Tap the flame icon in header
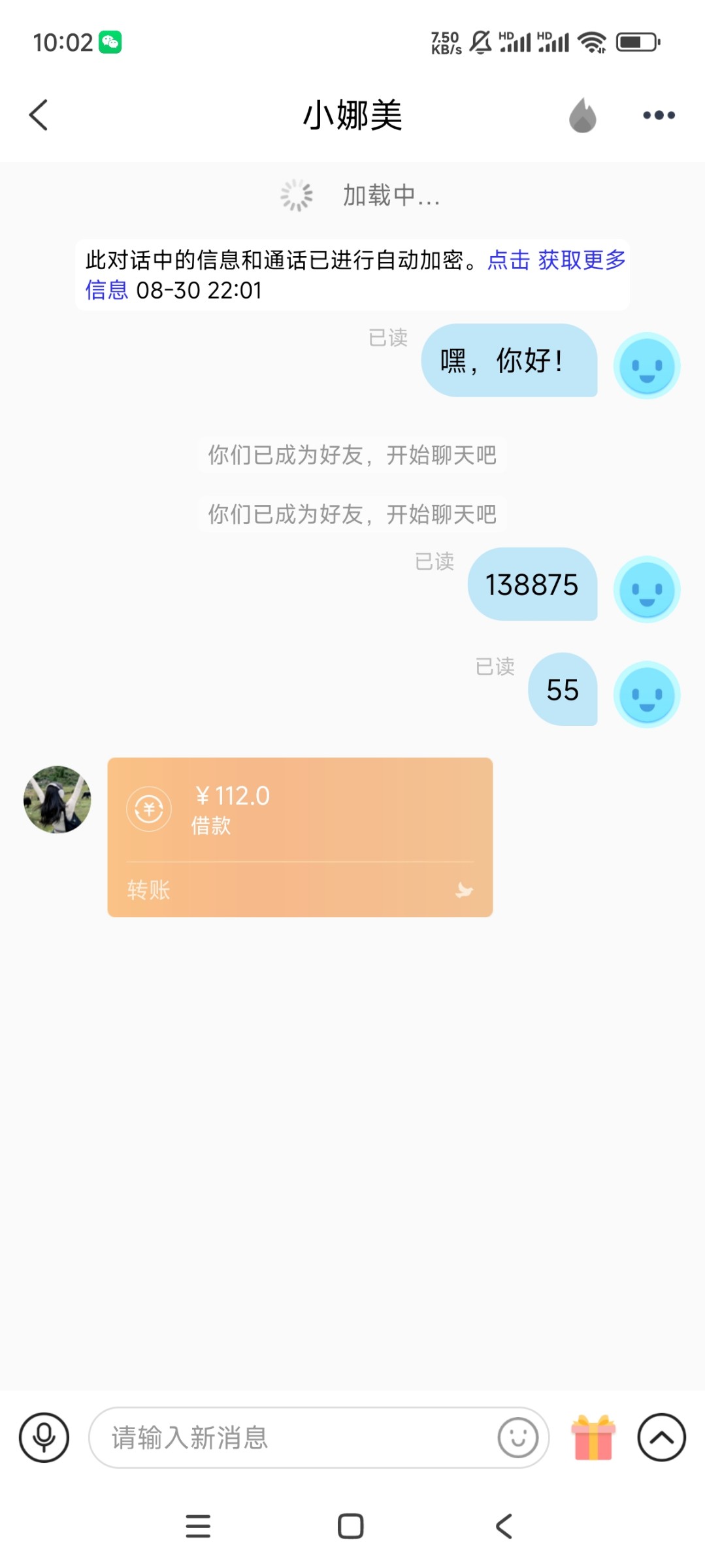 [582, 116]
